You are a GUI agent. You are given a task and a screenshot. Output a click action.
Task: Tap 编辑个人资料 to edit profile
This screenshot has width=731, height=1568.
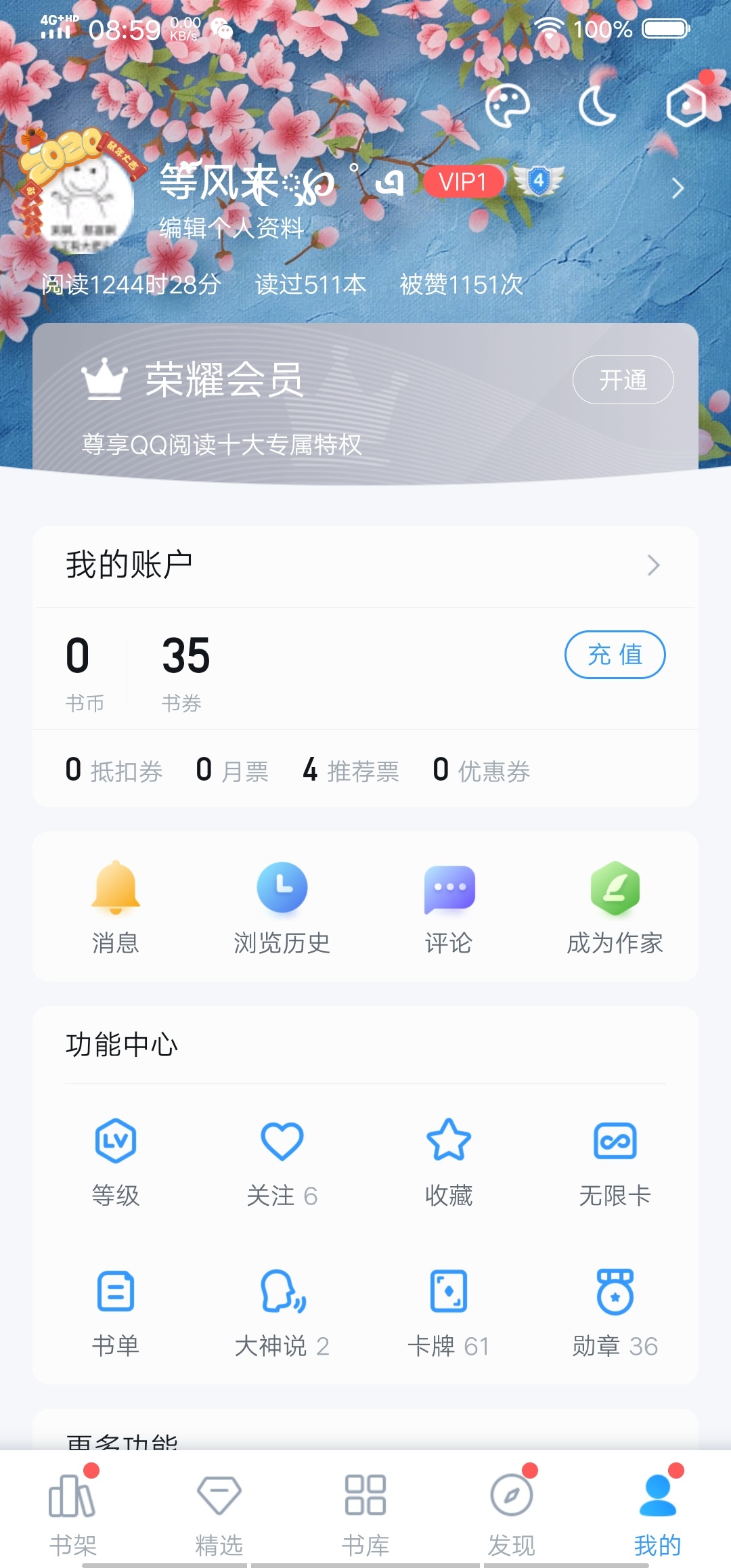(x=231, y=227)
